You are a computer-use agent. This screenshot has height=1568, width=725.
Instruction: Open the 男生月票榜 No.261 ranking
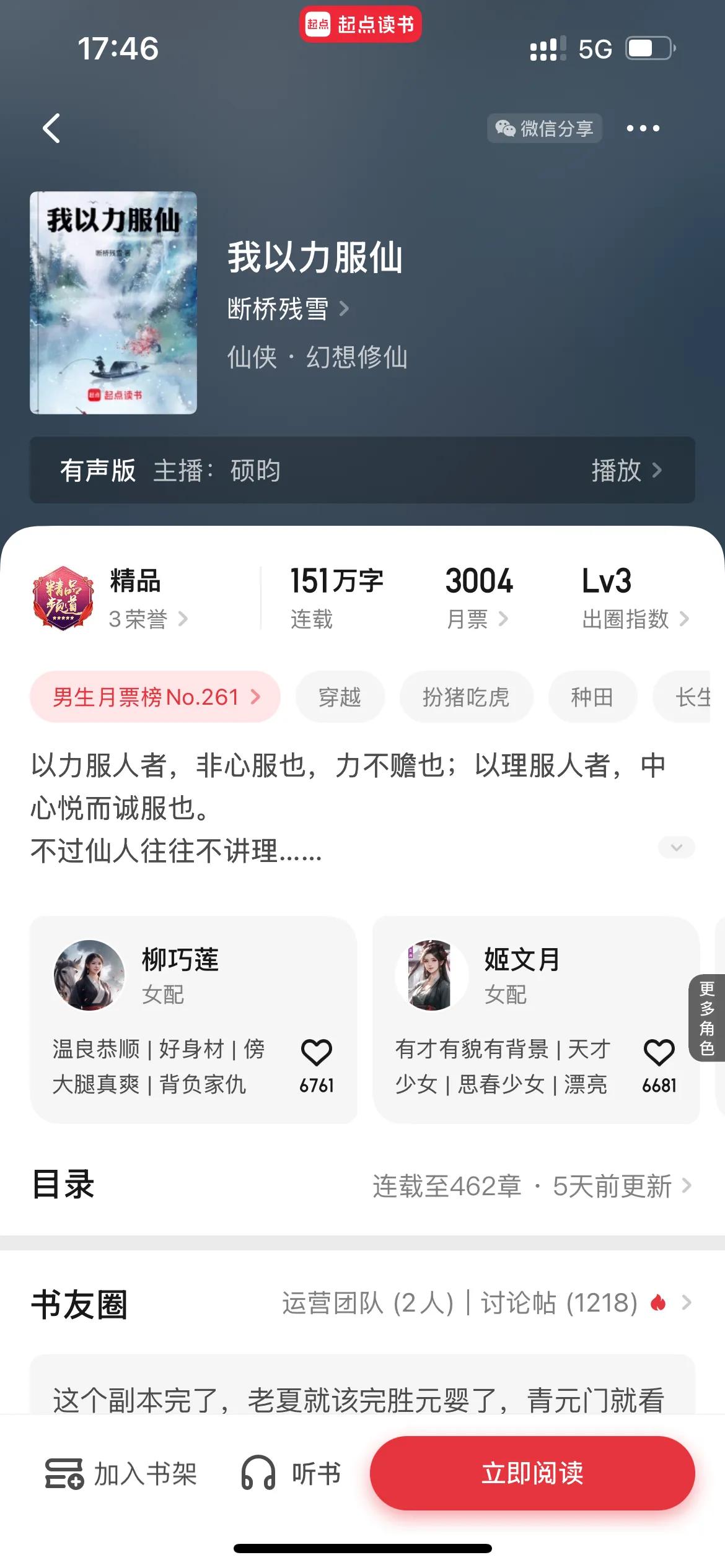(155, 697)
